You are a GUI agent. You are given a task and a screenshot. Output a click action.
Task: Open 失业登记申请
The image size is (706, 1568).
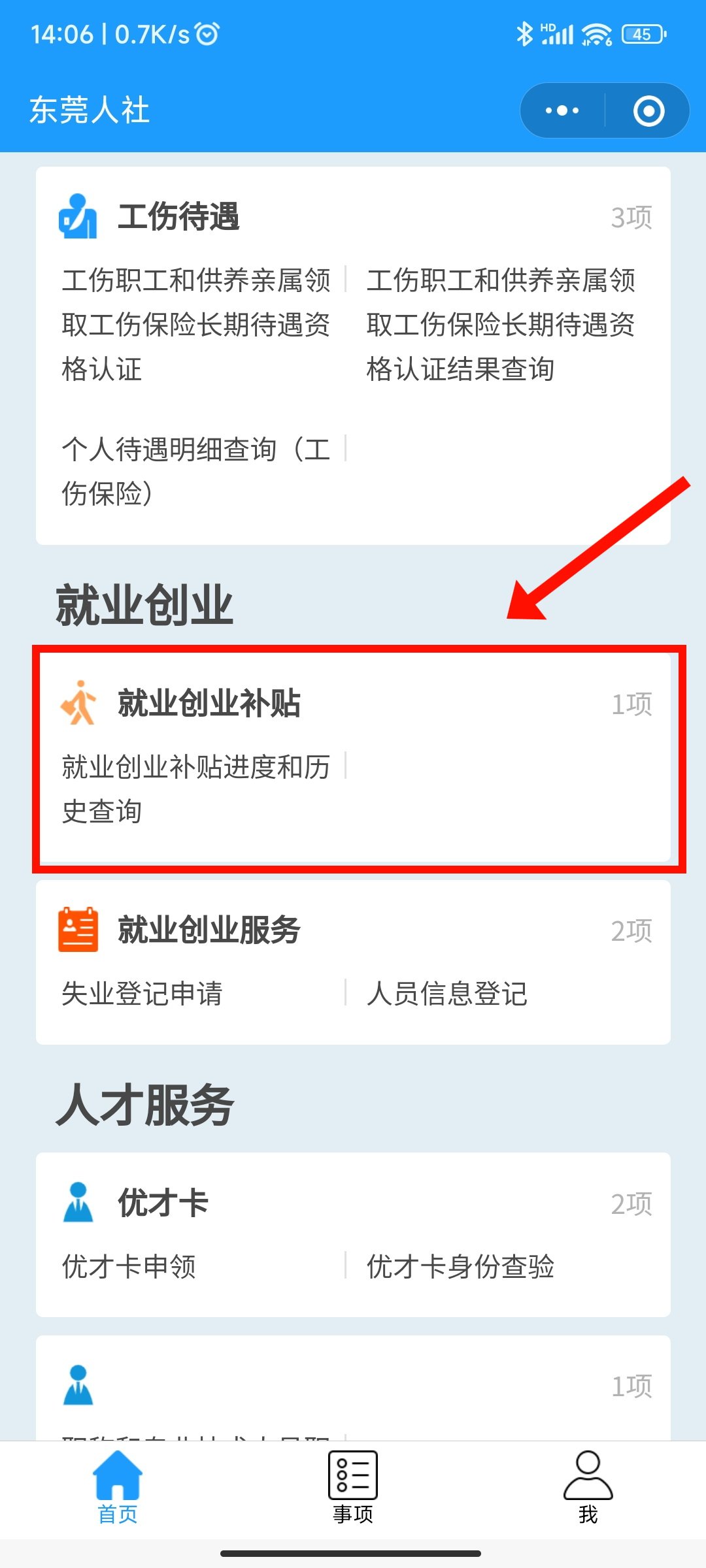[143, 994]
